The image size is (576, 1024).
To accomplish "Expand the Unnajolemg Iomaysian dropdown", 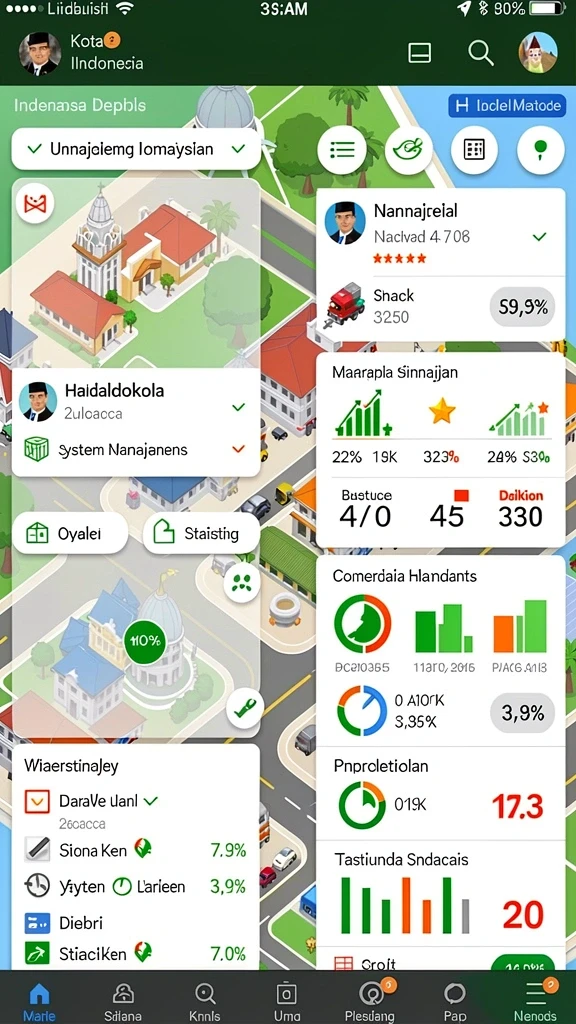I will pos(136,149).
